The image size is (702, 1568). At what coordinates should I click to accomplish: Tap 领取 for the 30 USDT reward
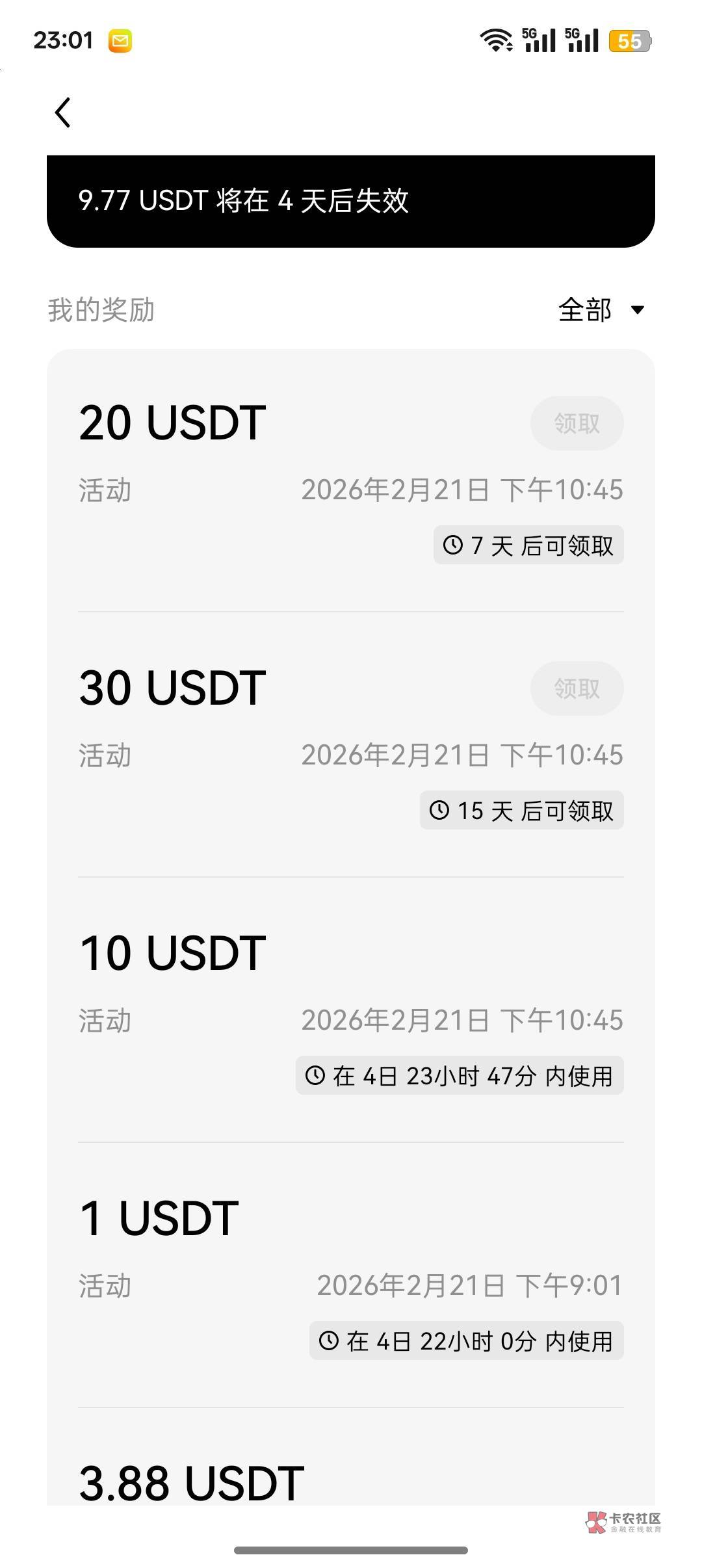coord(577,688)
